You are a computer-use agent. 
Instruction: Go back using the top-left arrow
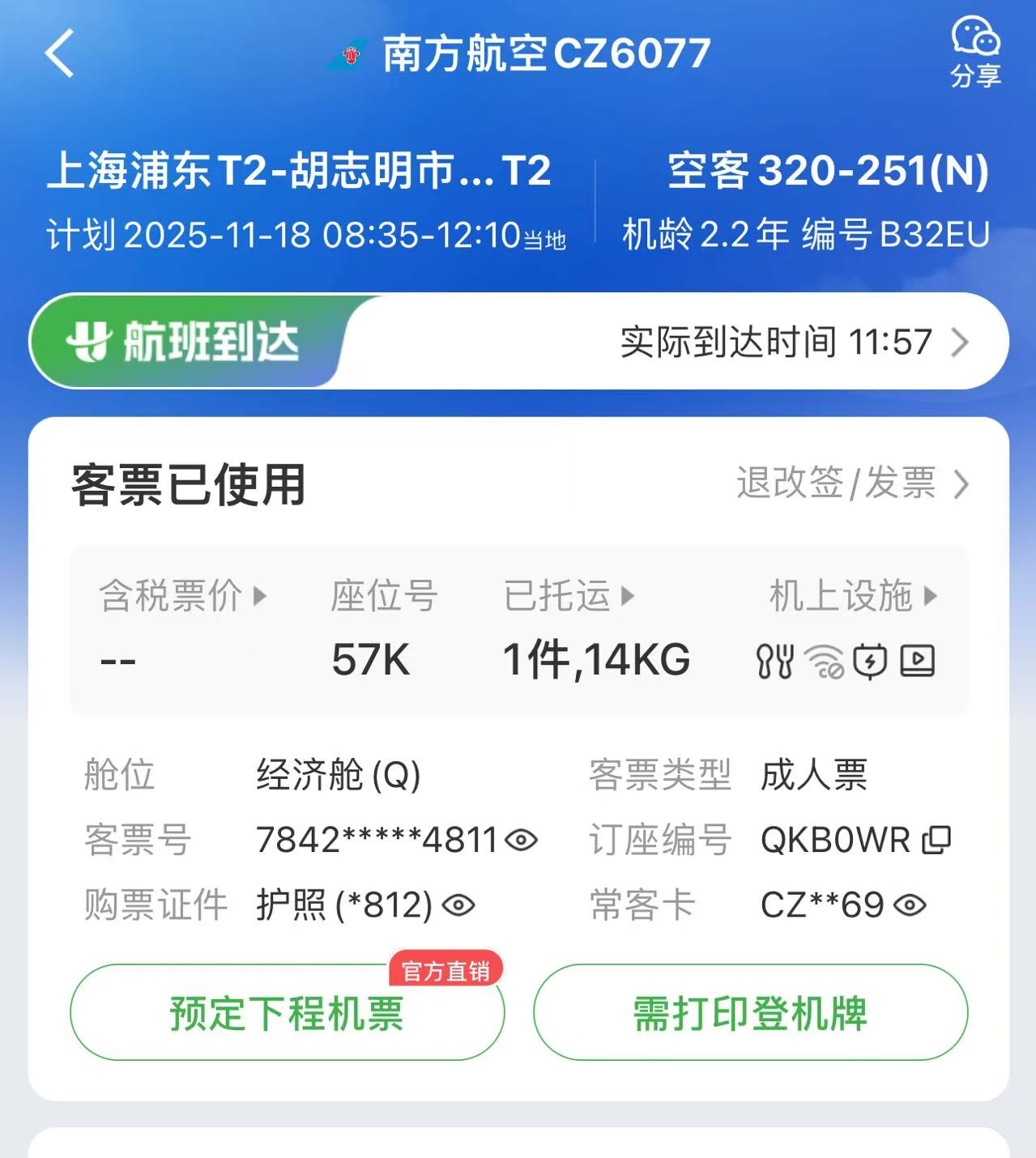60,53
